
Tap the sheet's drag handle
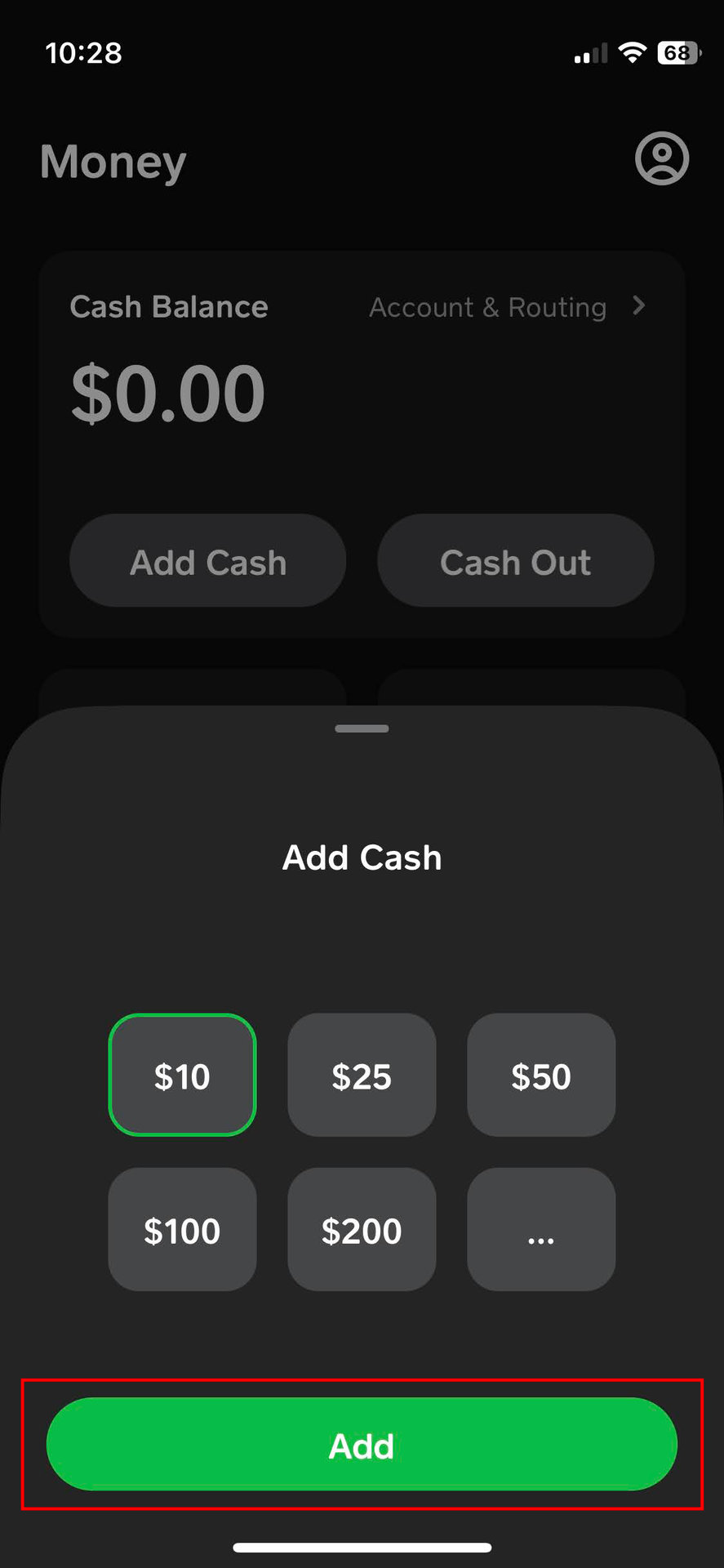click(x=362, y=728)
